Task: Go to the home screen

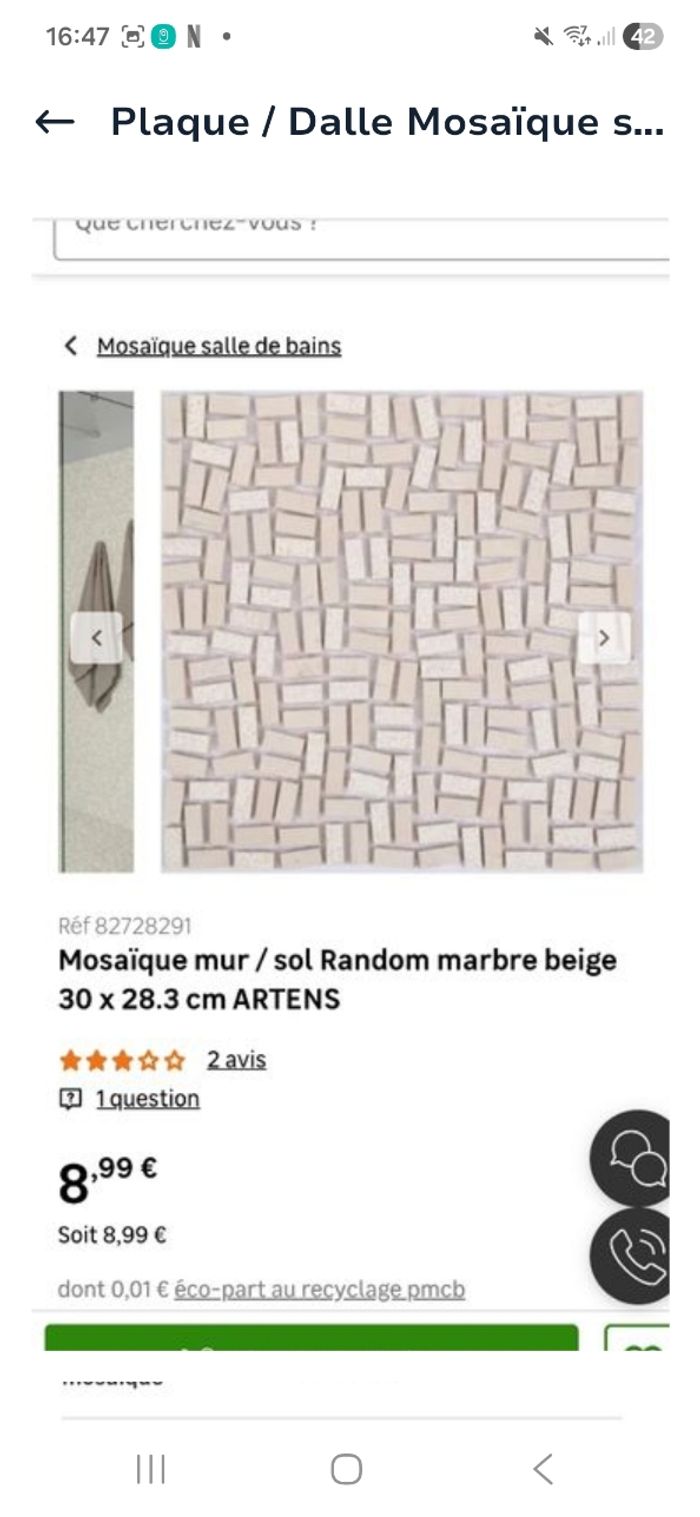Action: click(346, 1469)
